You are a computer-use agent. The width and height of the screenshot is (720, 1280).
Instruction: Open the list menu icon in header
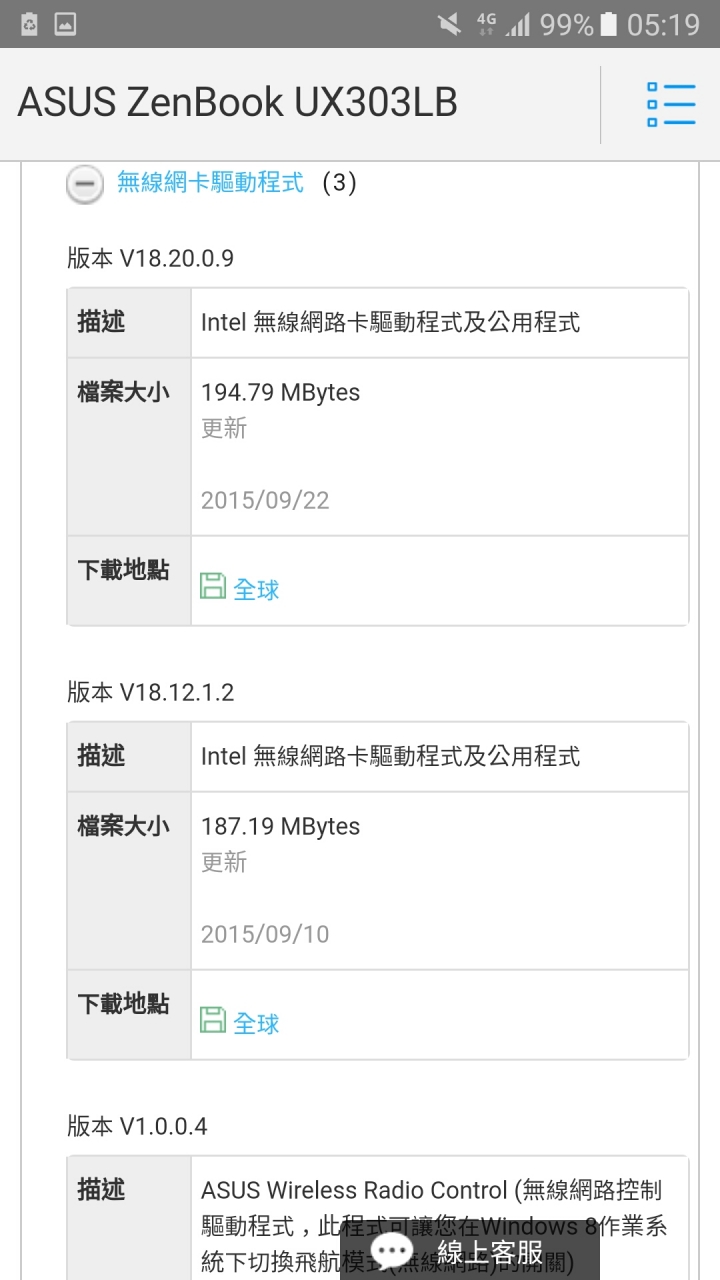click(x=670, y=104)
